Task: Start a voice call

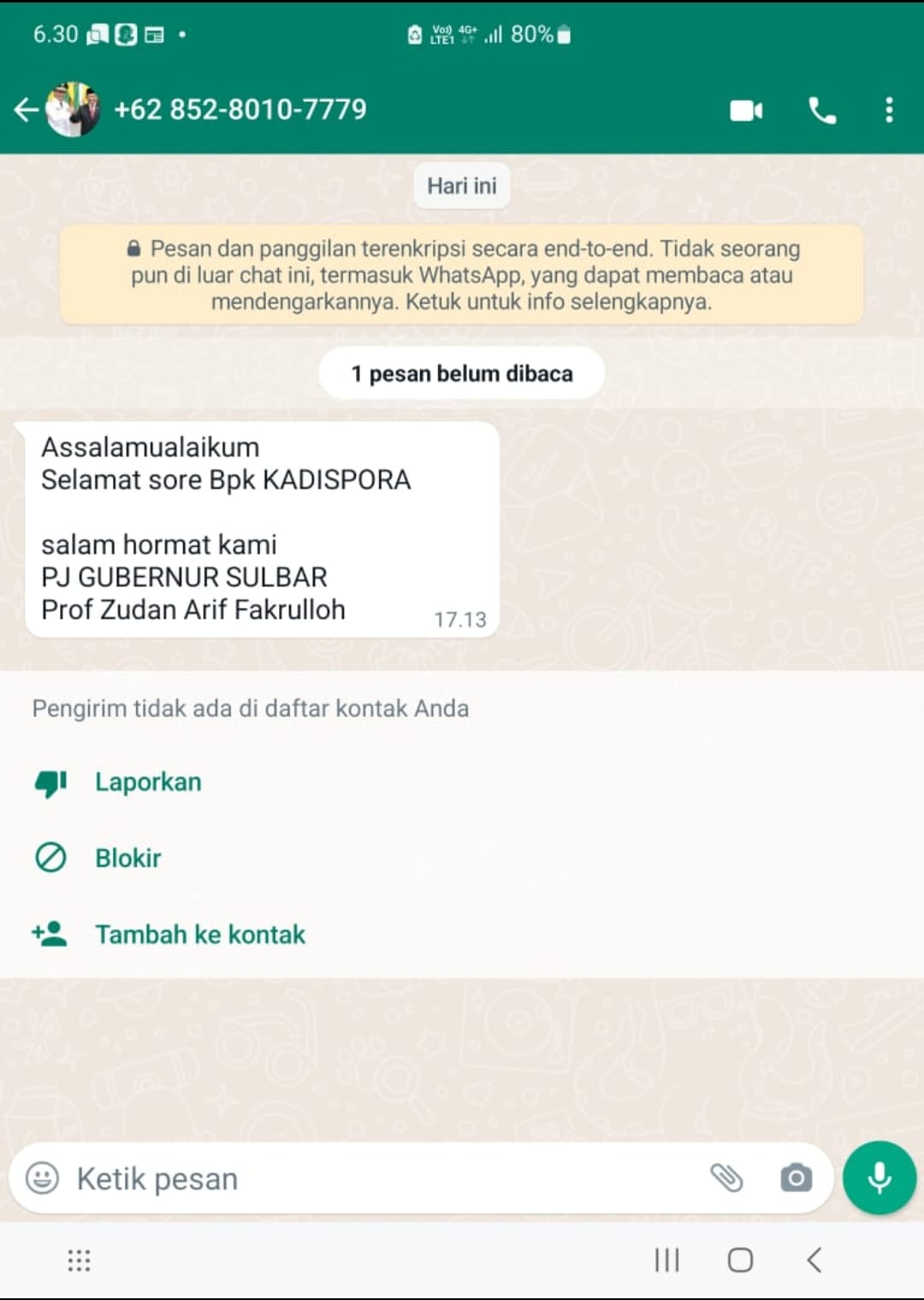Action: click(x=821, y=110)
